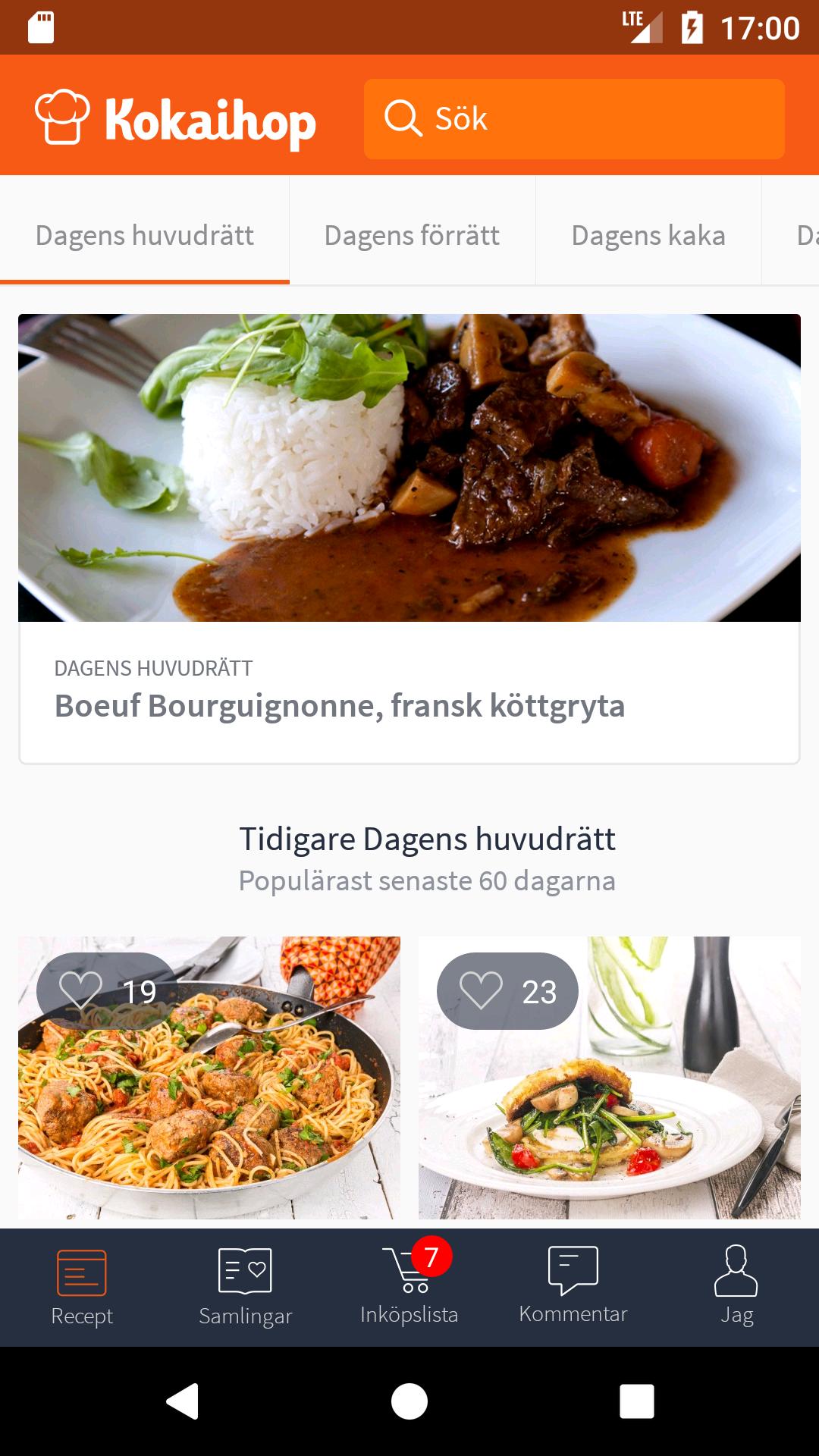The image size is (819, 1456).
Task: Switch to the Dagens förrätt tab
Action: coord(410,235)
